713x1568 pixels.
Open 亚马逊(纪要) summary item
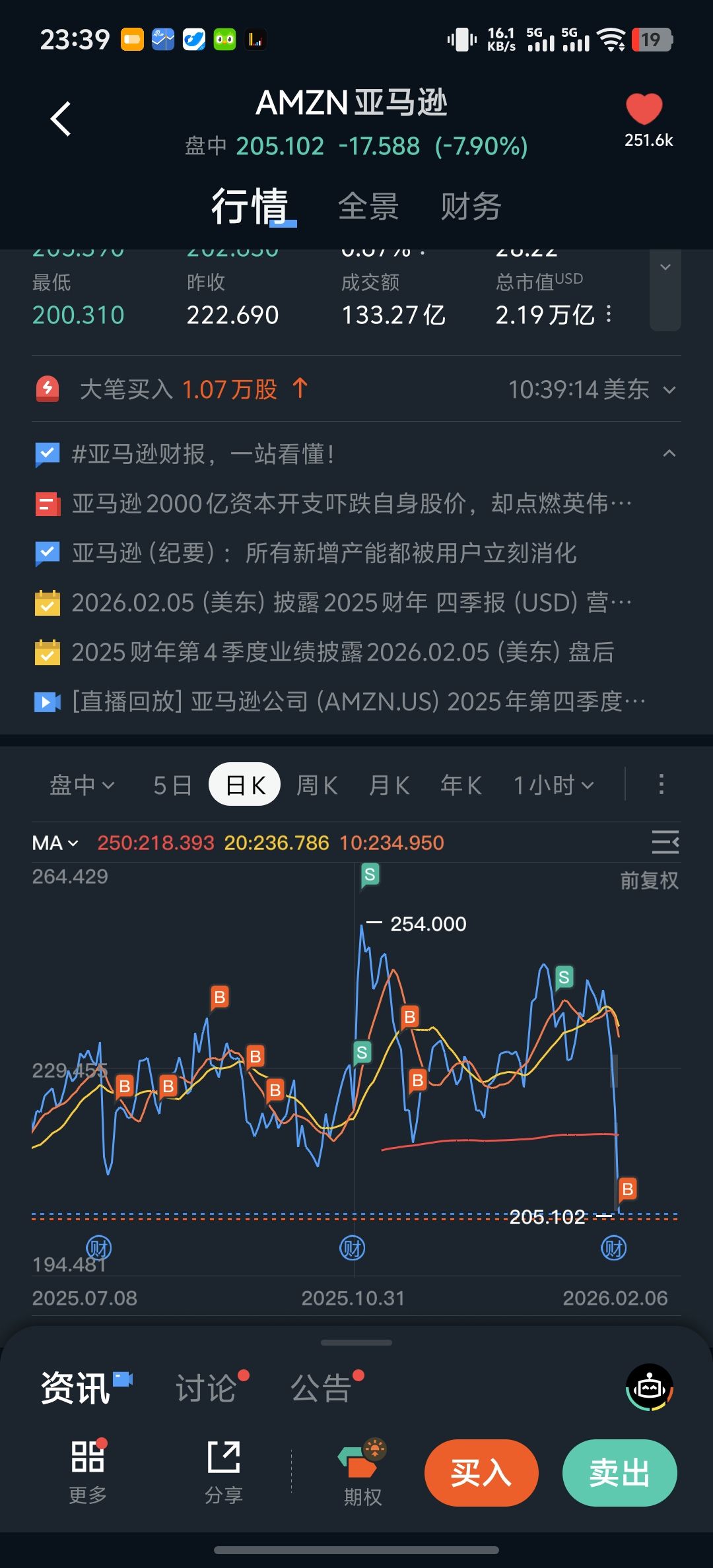point(323,553)
